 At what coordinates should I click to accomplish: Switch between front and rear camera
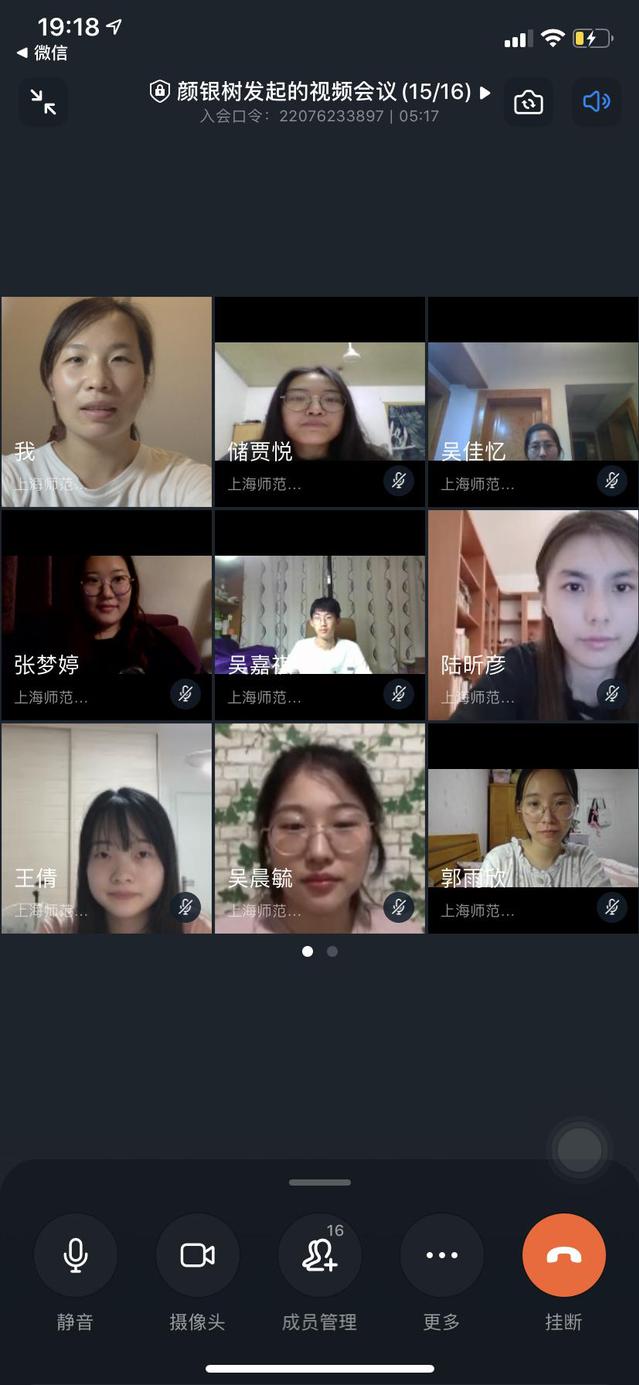[x=528, y=102]
